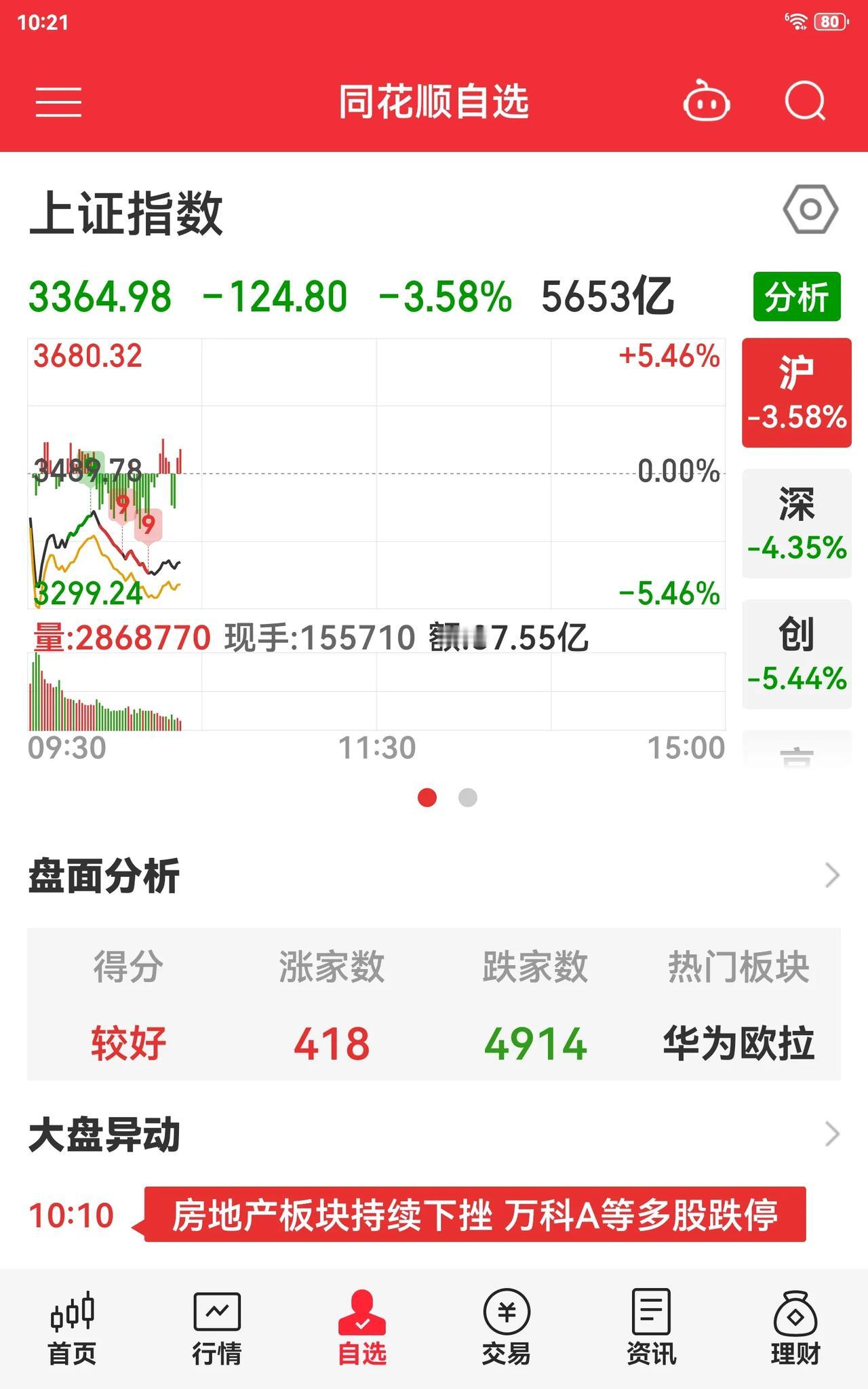Open the hexagon settings icon
Screen dimensions: 868x1389
pos(810,210)
